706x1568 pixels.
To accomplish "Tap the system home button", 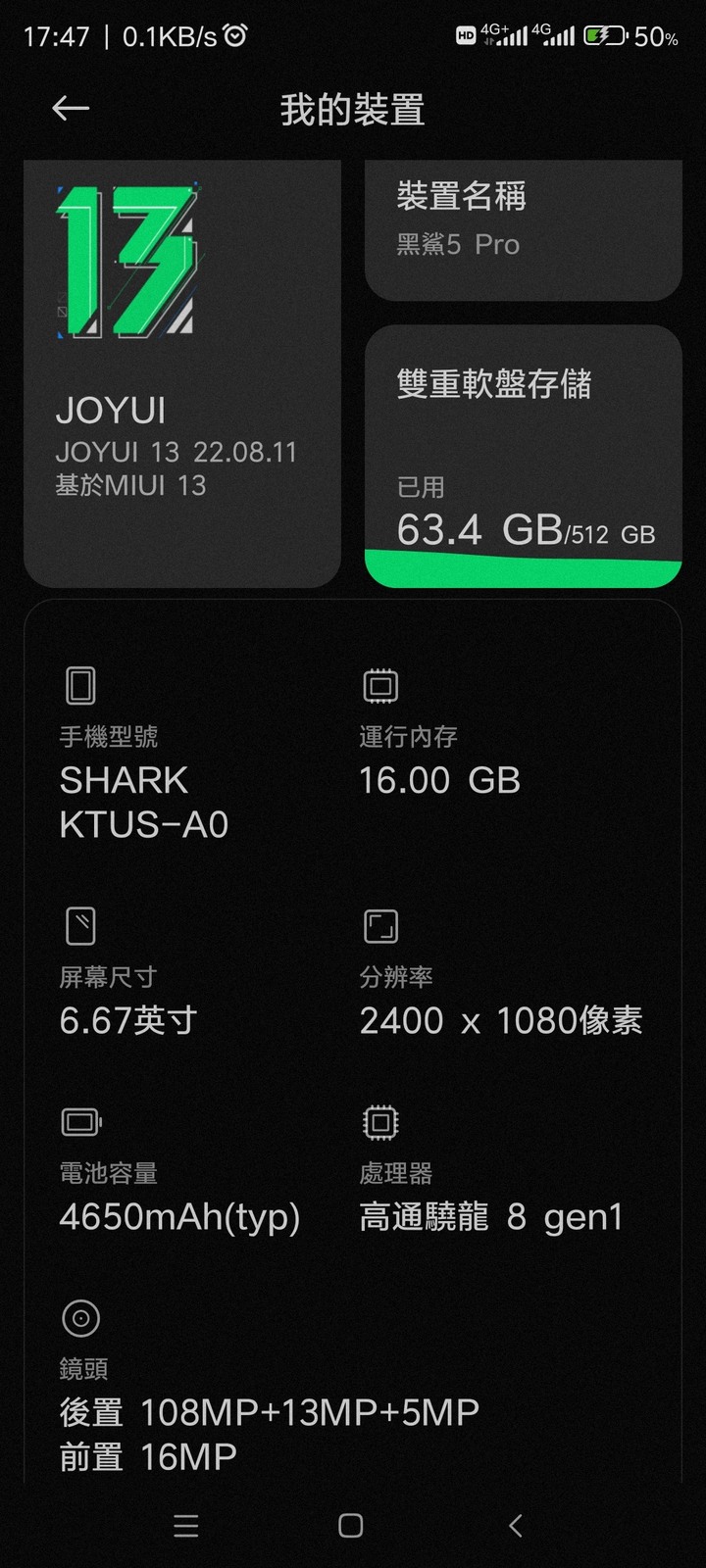I will point(351,1526).
